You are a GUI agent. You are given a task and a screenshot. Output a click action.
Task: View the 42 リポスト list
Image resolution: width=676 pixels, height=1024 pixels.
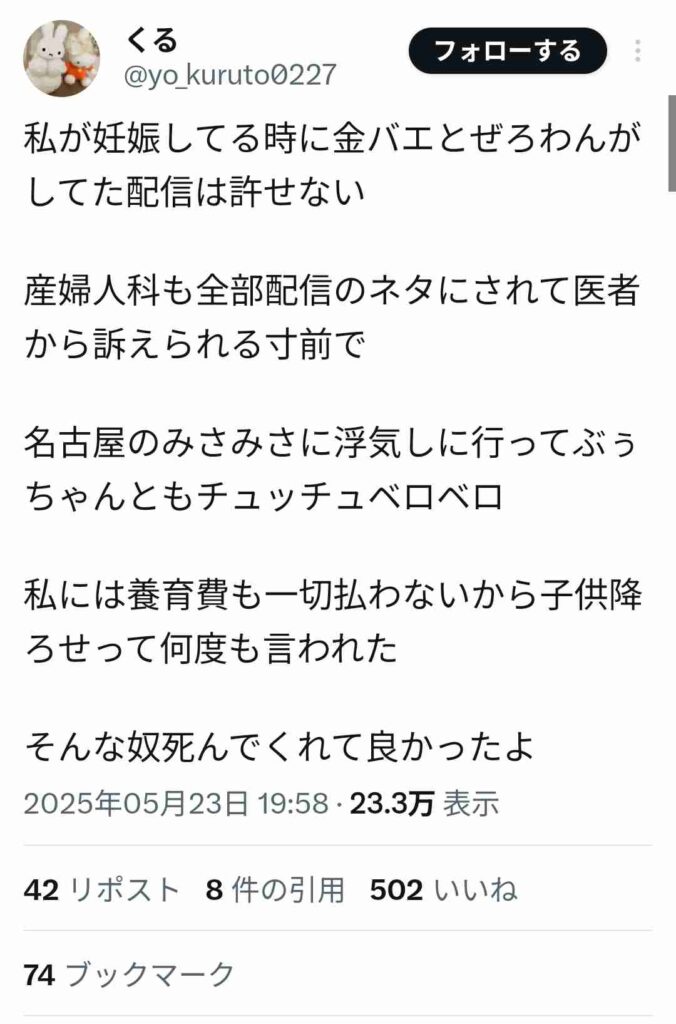point(102,889)
